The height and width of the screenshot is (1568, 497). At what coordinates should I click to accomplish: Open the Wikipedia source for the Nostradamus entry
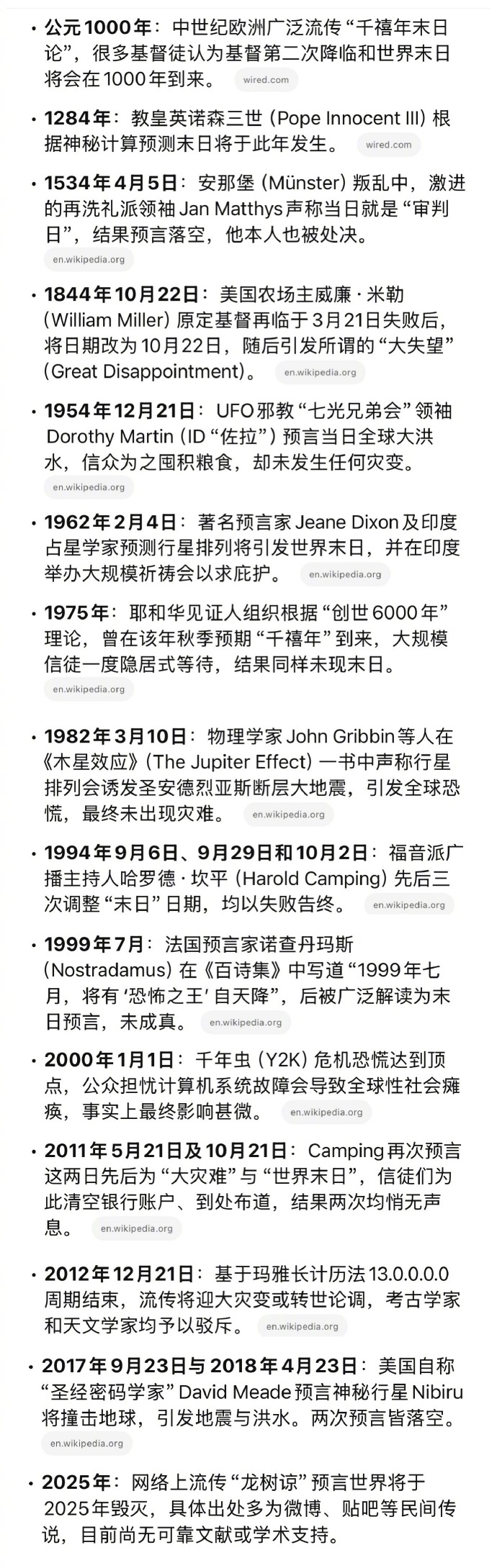(x=246, y=1023)
